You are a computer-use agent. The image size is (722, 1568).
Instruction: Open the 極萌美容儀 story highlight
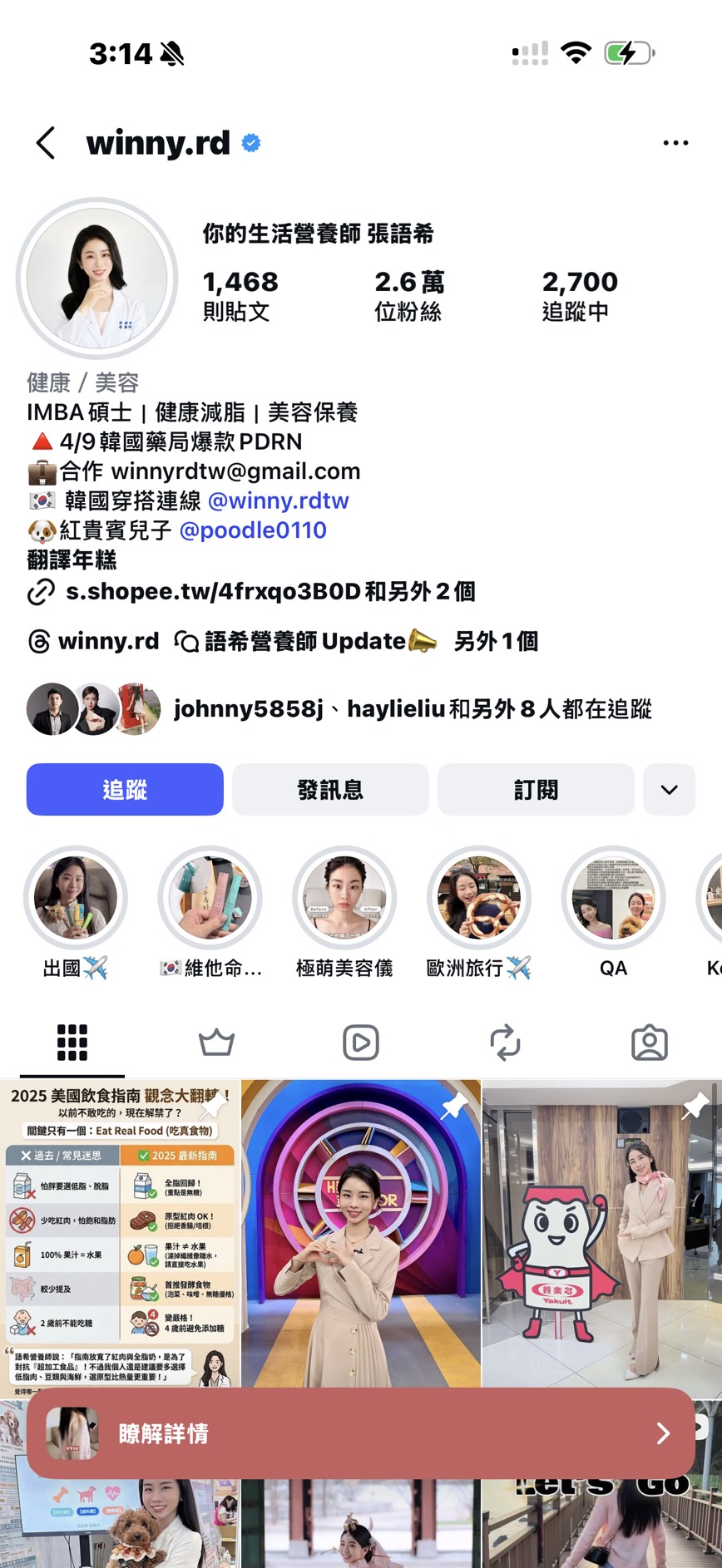[x=344, y=899]
